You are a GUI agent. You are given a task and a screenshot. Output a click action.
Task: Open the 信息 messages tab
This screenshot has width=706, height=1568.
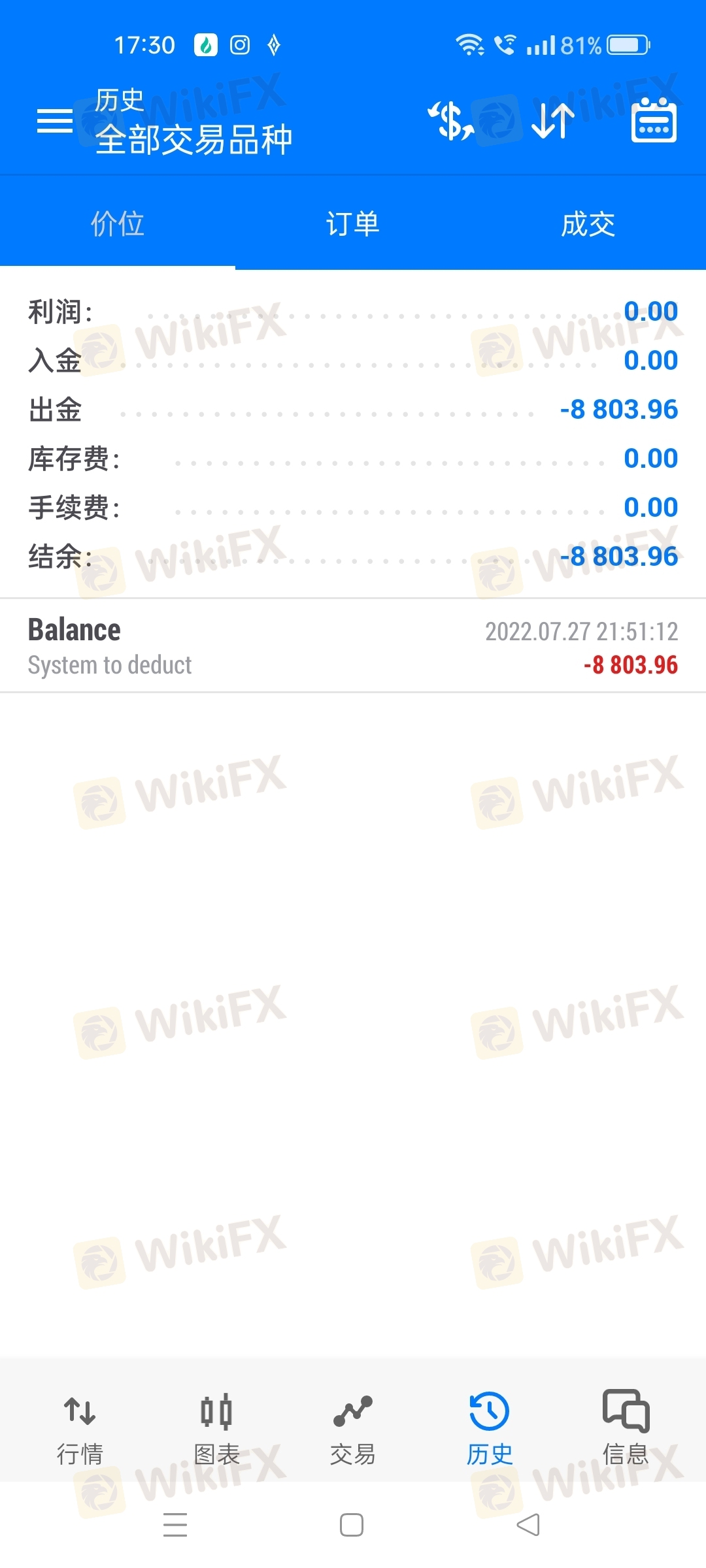[626, 1428]
